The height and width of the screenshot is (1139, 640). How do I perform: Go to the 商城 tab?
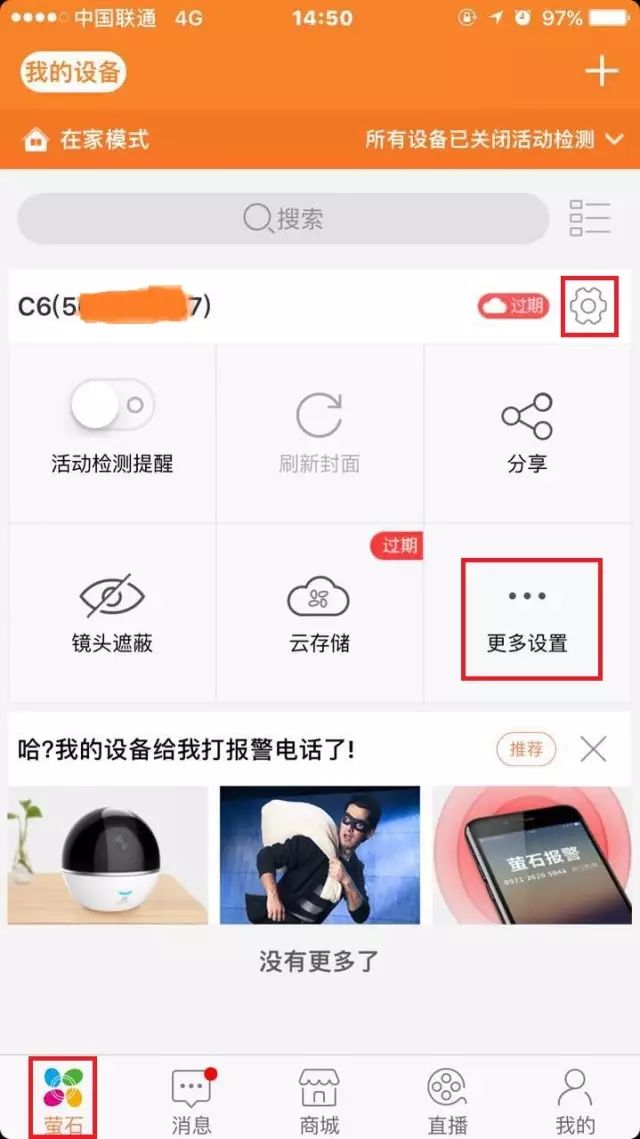pos(319,1099)
